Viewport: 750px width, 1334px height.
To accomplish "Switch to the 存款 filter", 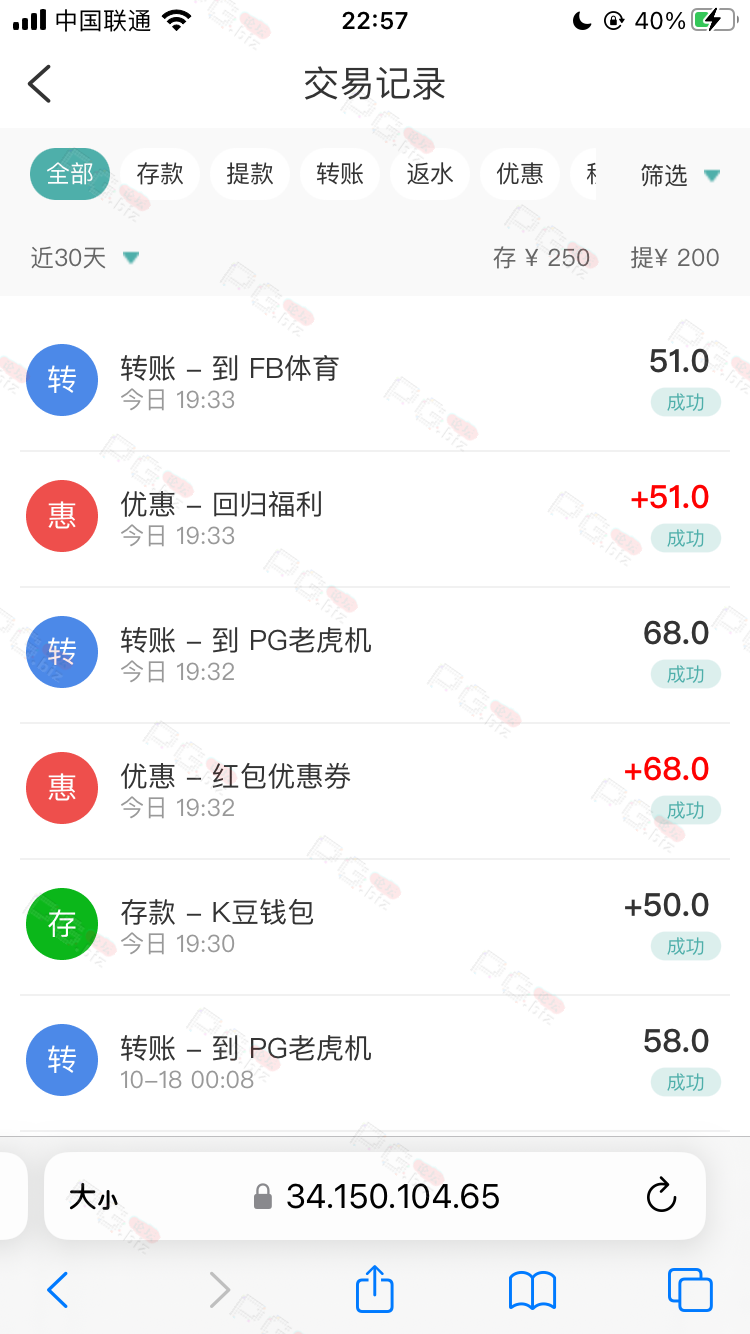I will pyautogui.click(x=160, y=174).
